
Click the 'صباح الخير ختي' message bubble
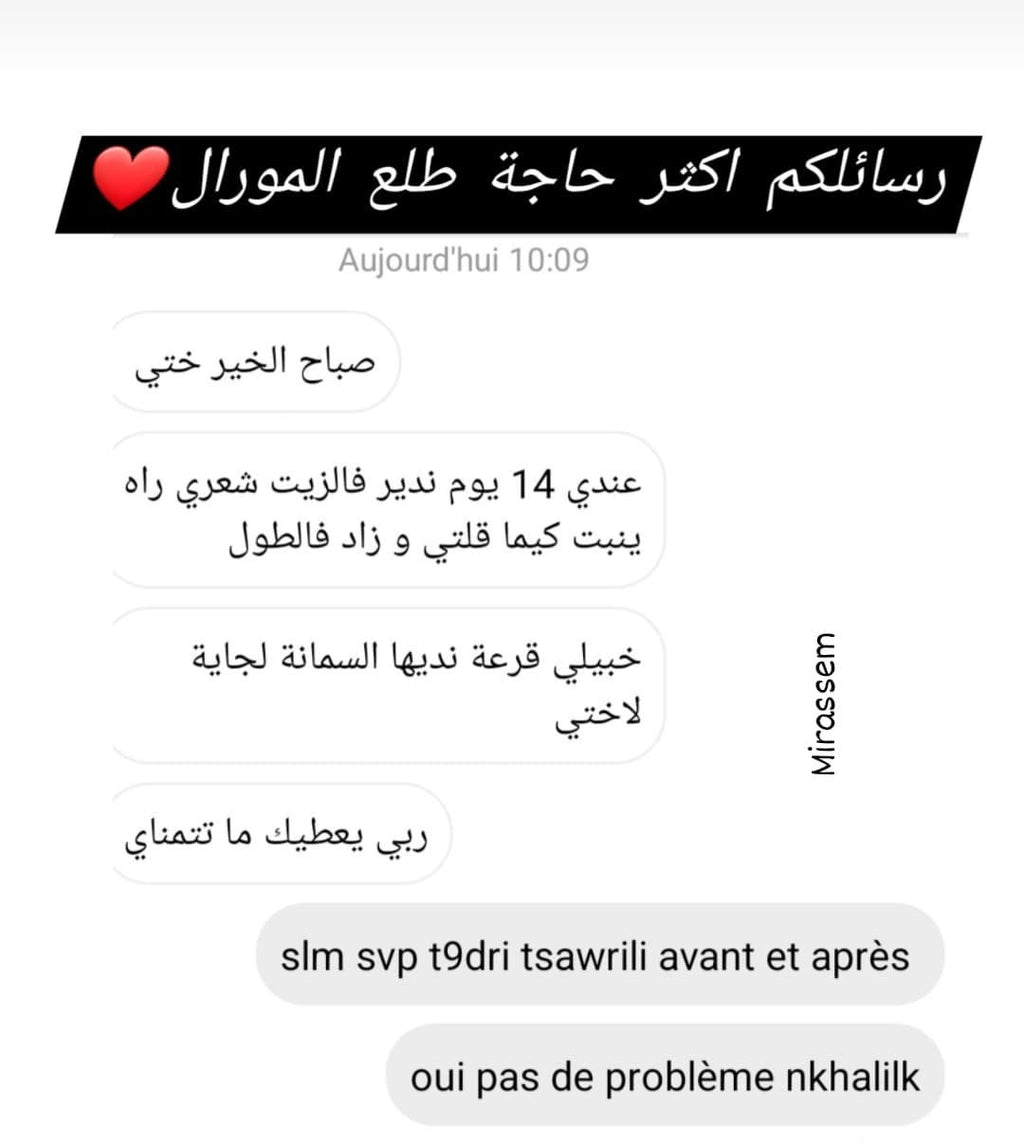pyautogui.click(x=255, y=362)
